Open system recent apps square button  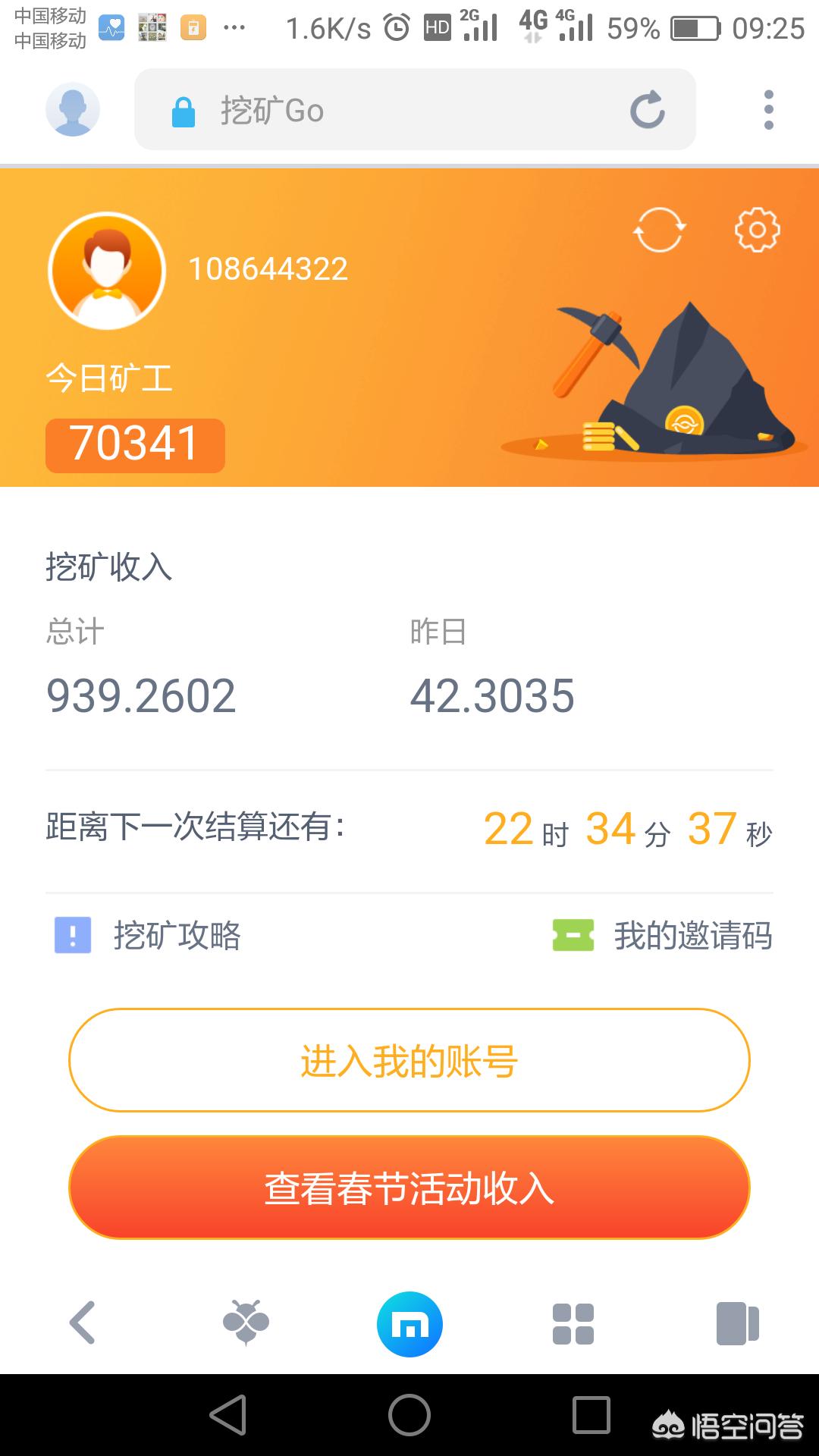click(x=591, y=1415)
